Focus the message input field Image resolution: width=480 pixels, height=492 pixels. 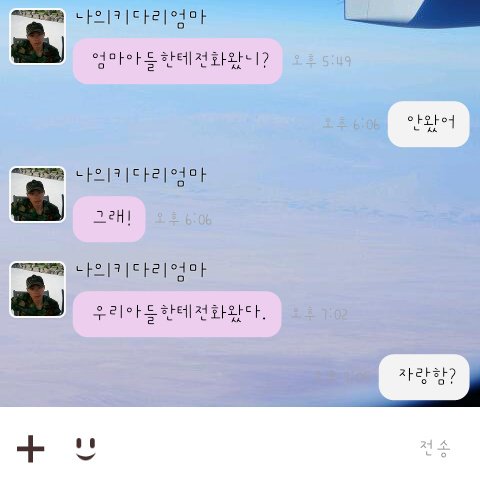click(x=257, y=449)
